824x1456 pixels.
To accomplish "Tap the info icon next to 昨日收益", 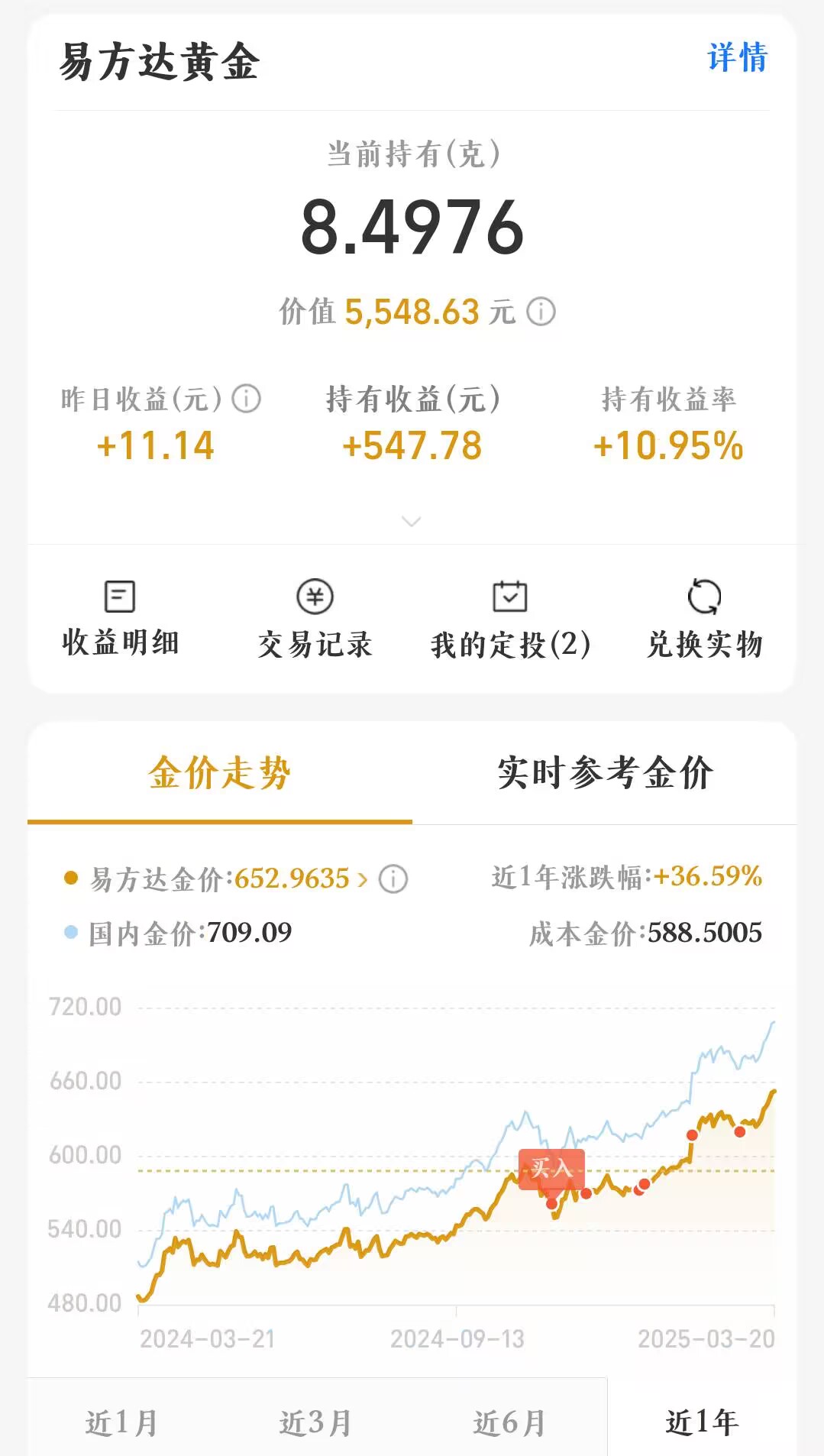I will click(247, 399).
